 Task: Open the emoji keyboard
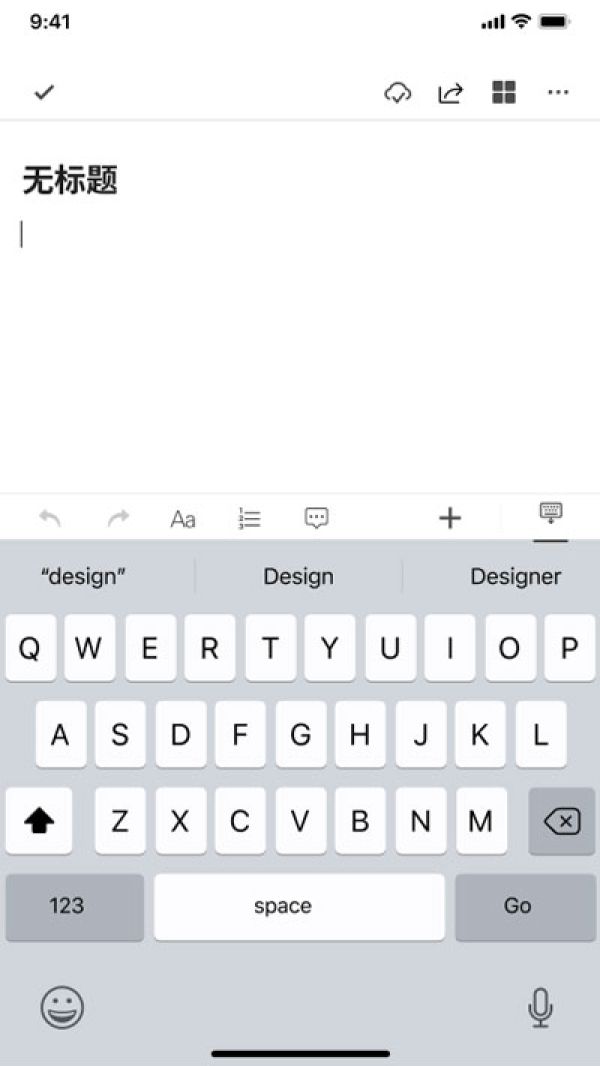tap(62, 1008)
